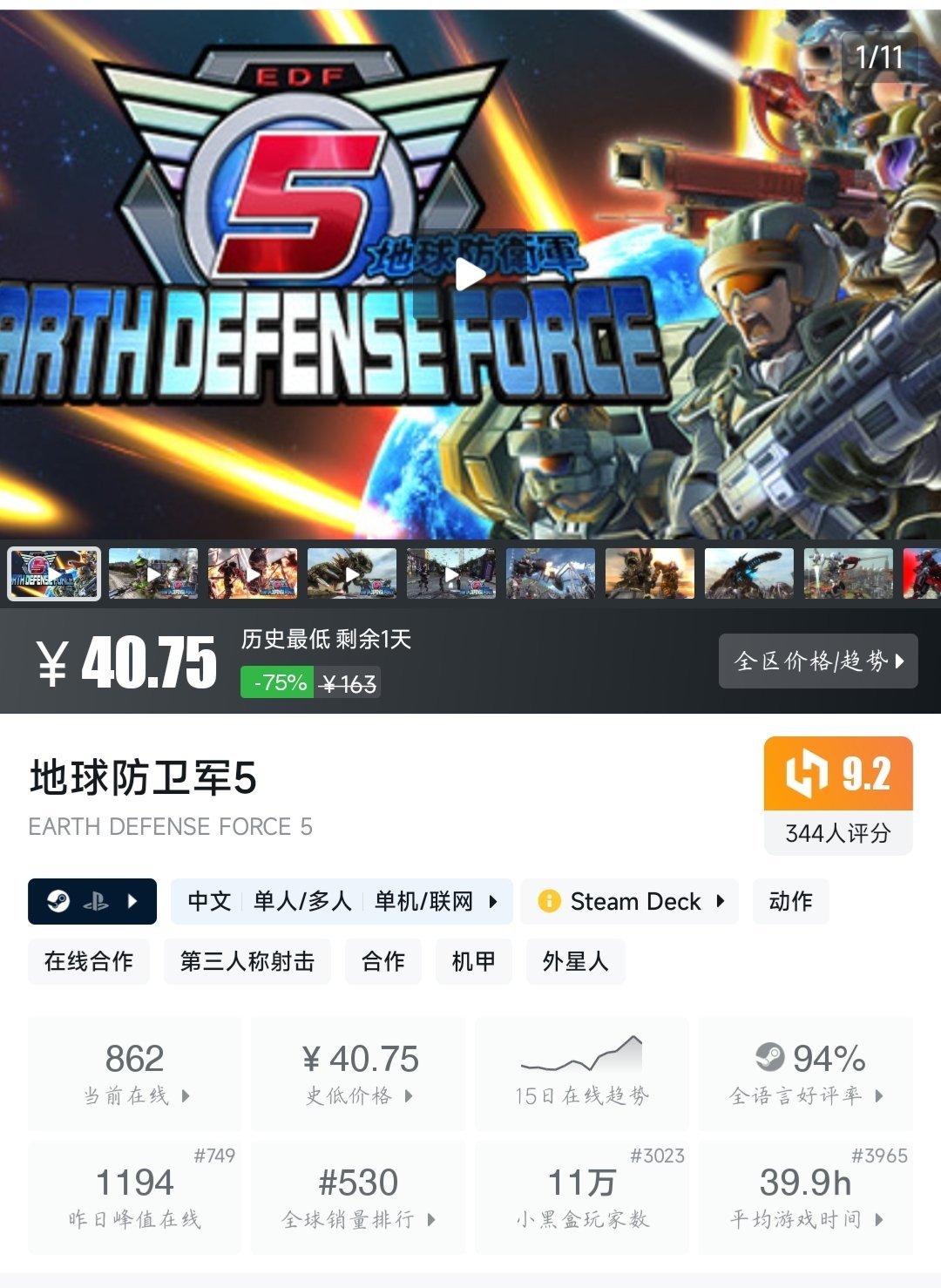Select the 合作 tag

(383, 961)
